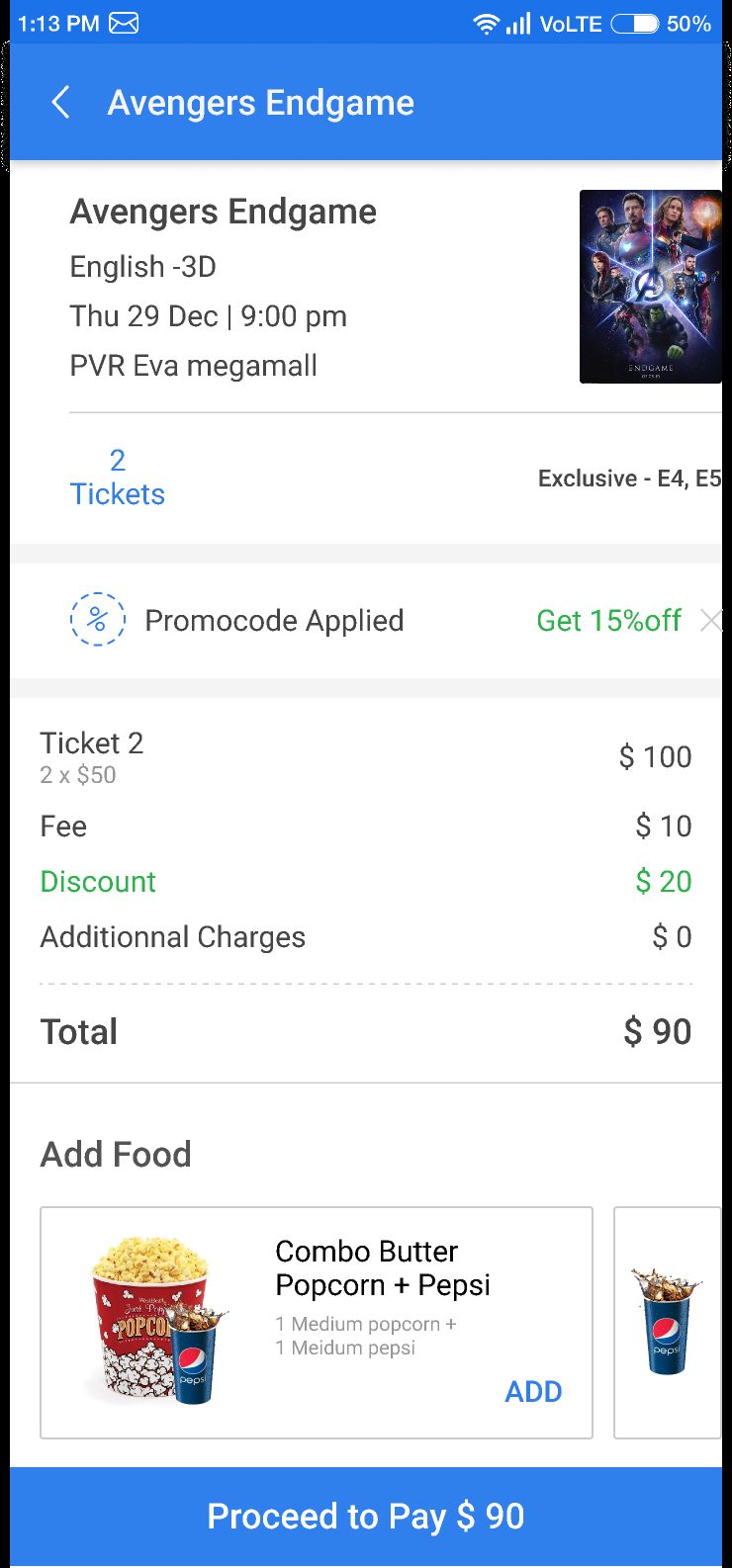Change the 2 Tickets selection
The width and height of the screenshot is (732, 1568).
click(118, 478)
